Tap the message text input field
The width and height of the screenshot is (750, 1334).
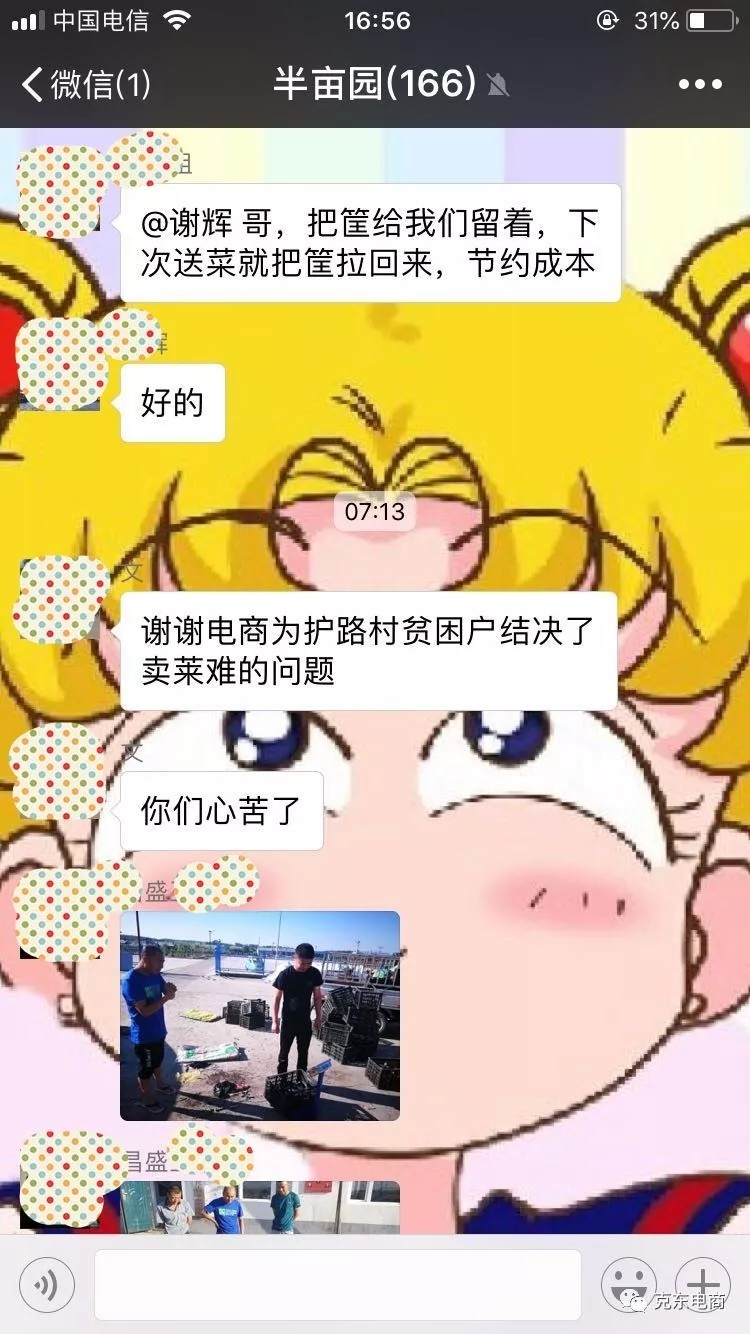(x=337, y=1284)
